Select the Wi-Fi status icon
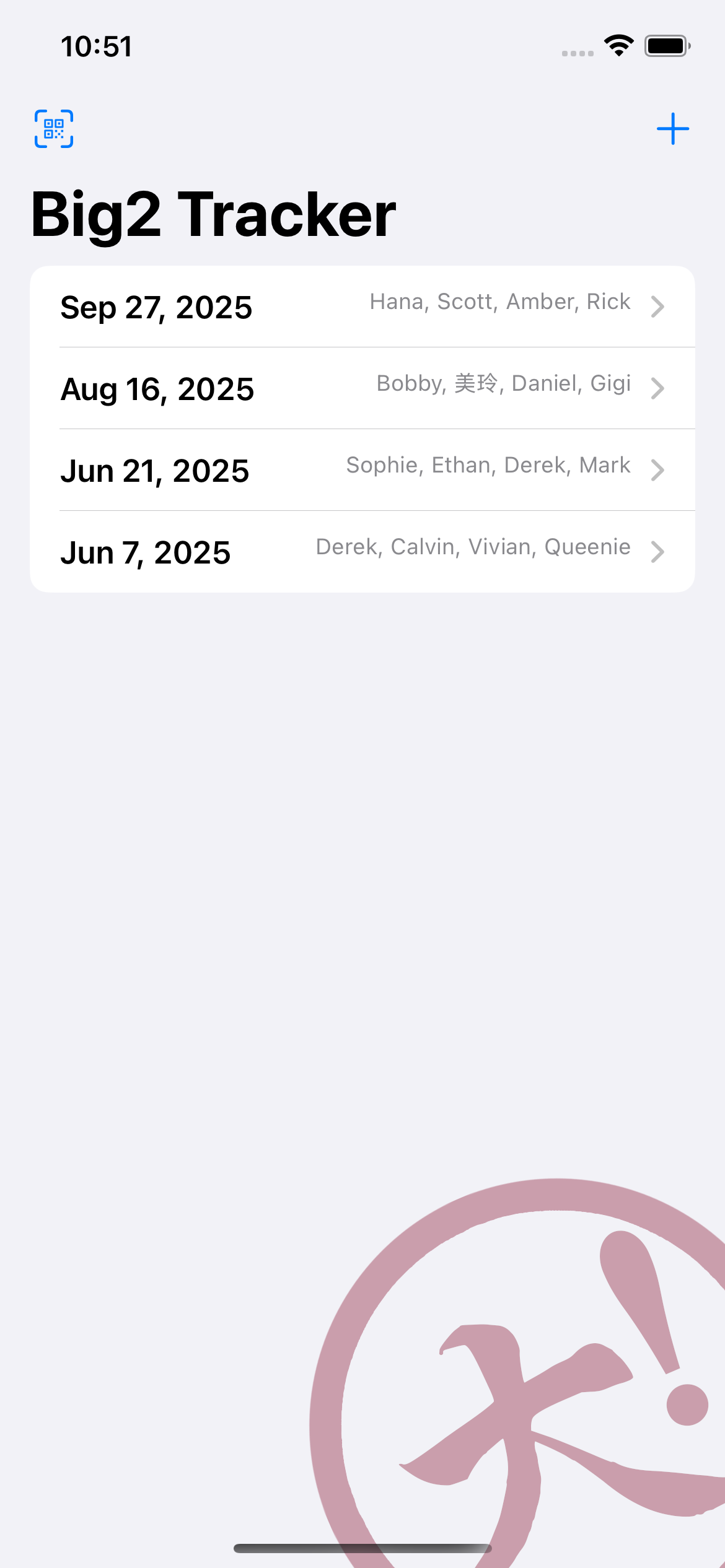 point(618,44)
